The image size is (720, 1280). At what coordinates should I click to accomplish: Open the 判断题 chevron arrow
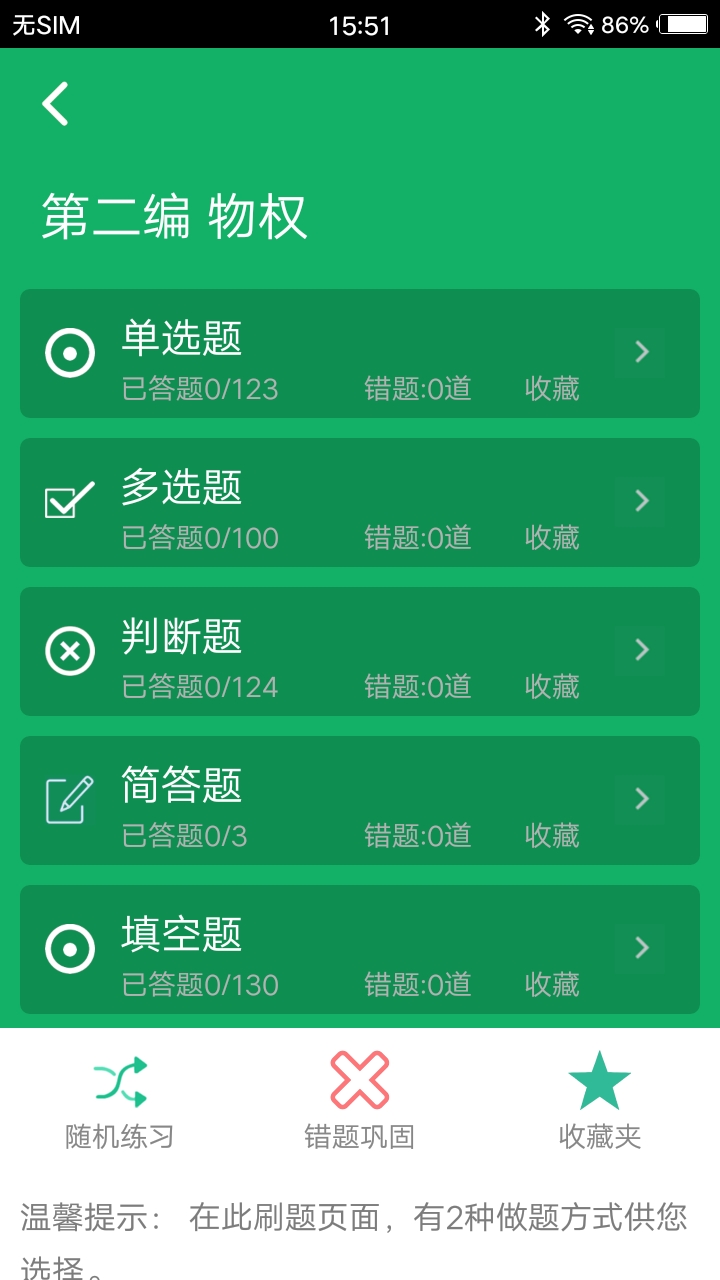[641, 650]
